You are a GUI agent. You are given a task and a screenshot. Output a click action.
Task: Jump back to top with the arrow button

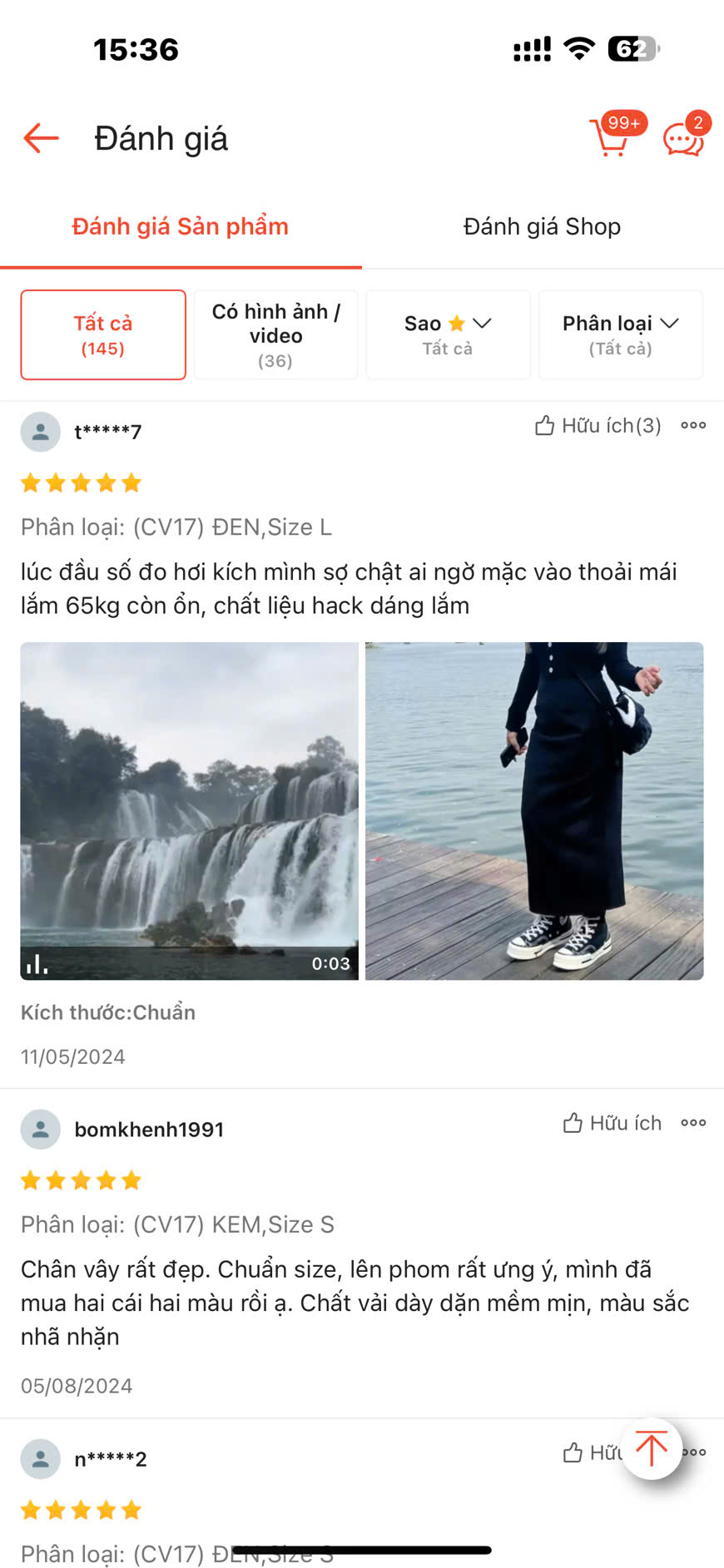[x=652, y=1449]
